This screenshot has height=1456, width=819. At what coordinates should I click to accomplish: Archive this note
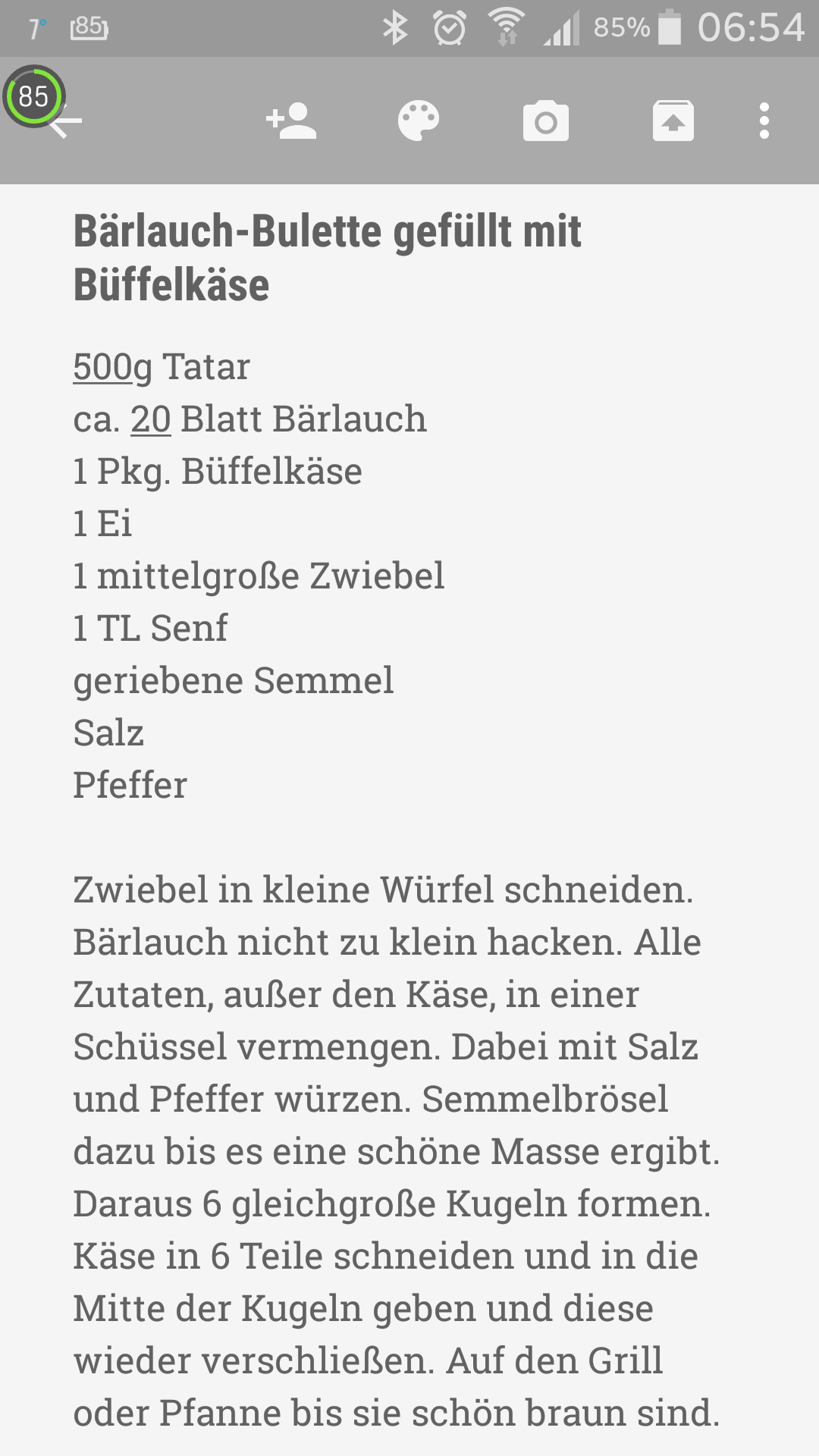673,121
